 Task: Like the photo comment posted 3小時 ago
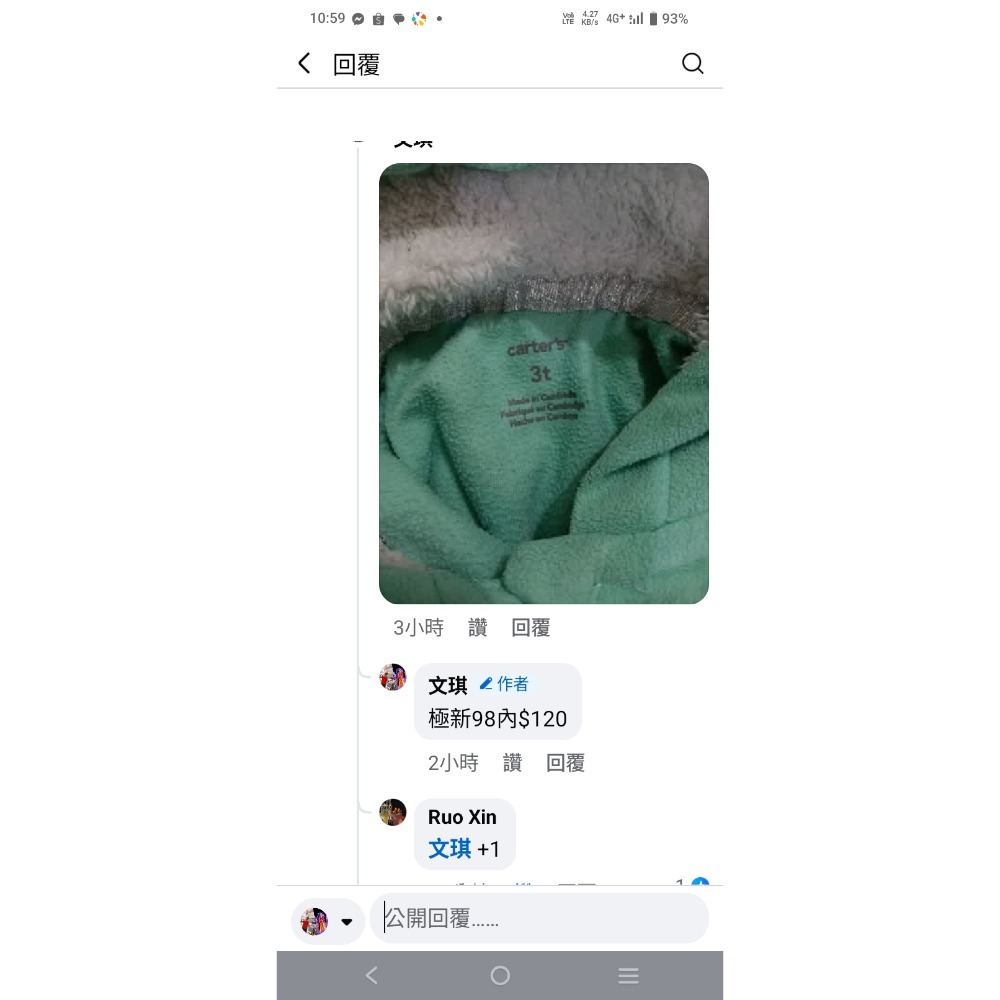478,628
